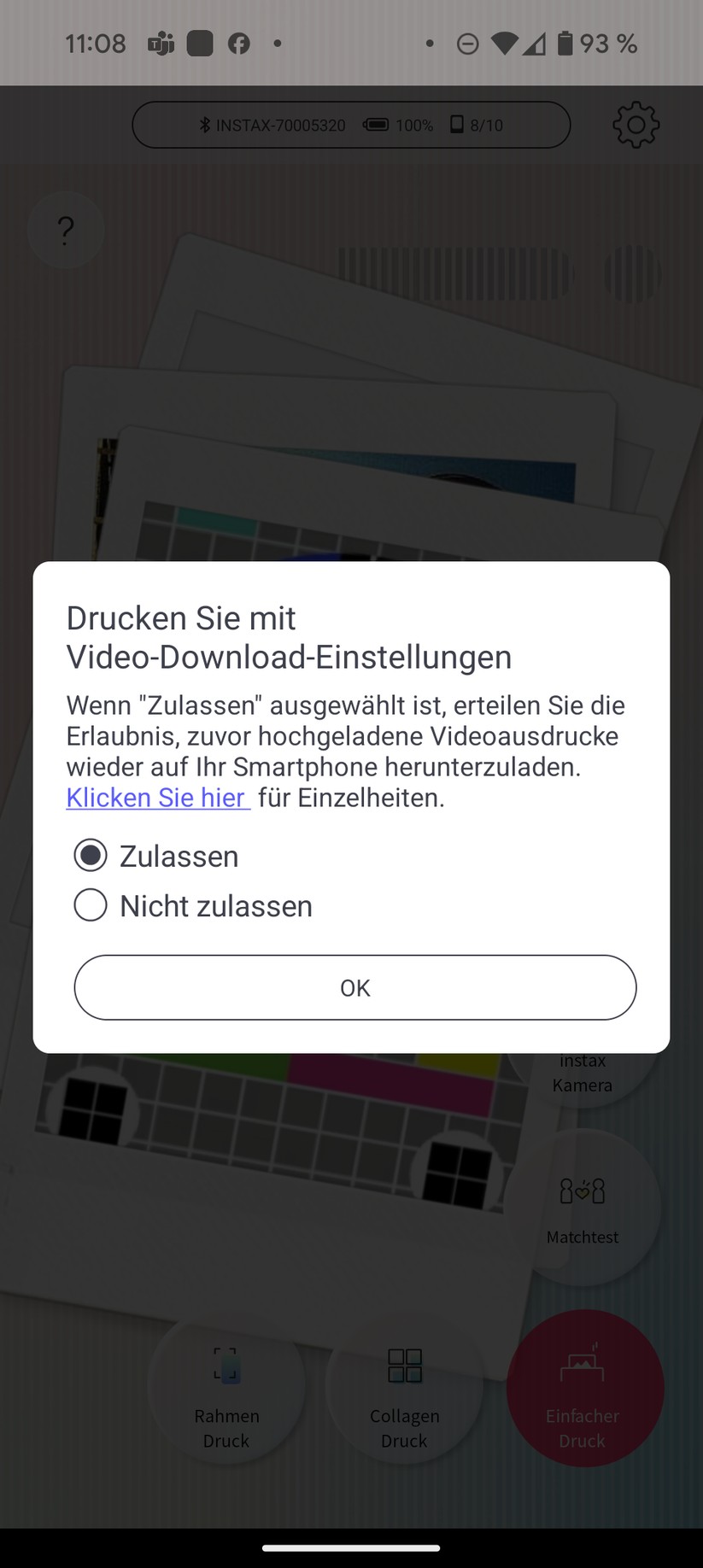703x1568 pixels.
Task: Confirm the dialog with OK
Action: [x=354, y=987]
